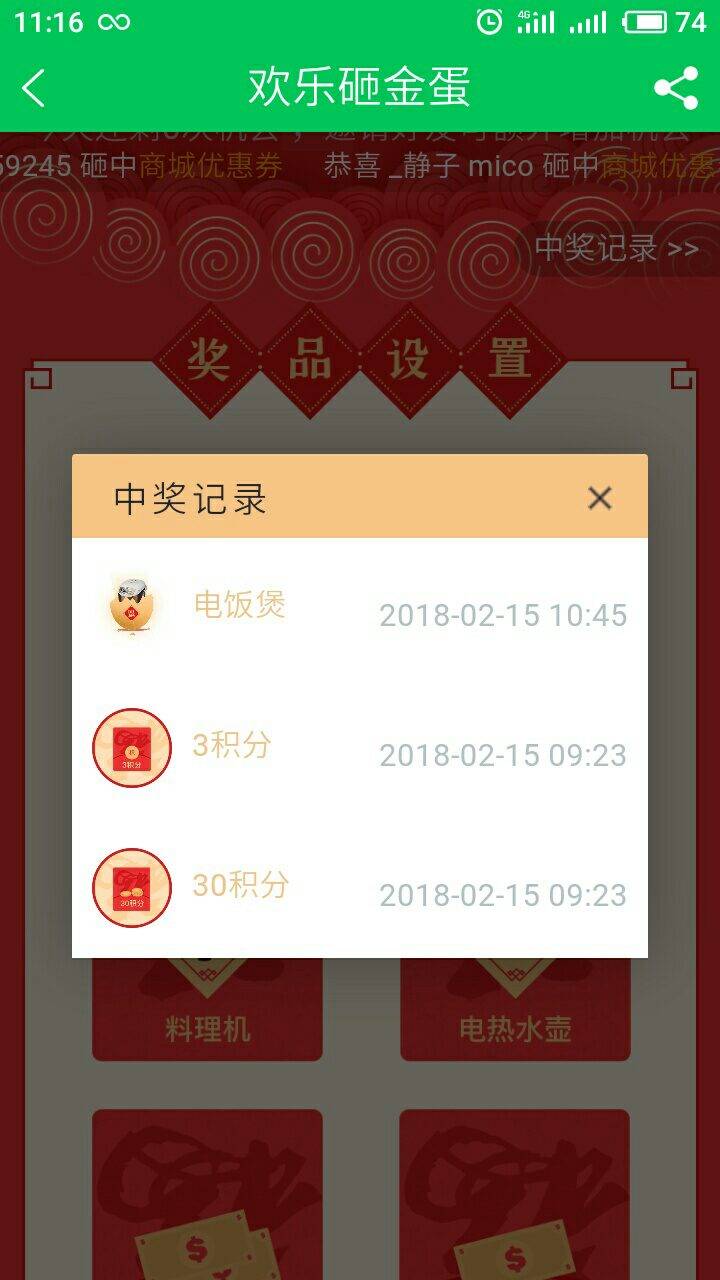720x1280 pixels.
Task: Close the 中奖记录 dialog
Action: click(x=599, y=497)
